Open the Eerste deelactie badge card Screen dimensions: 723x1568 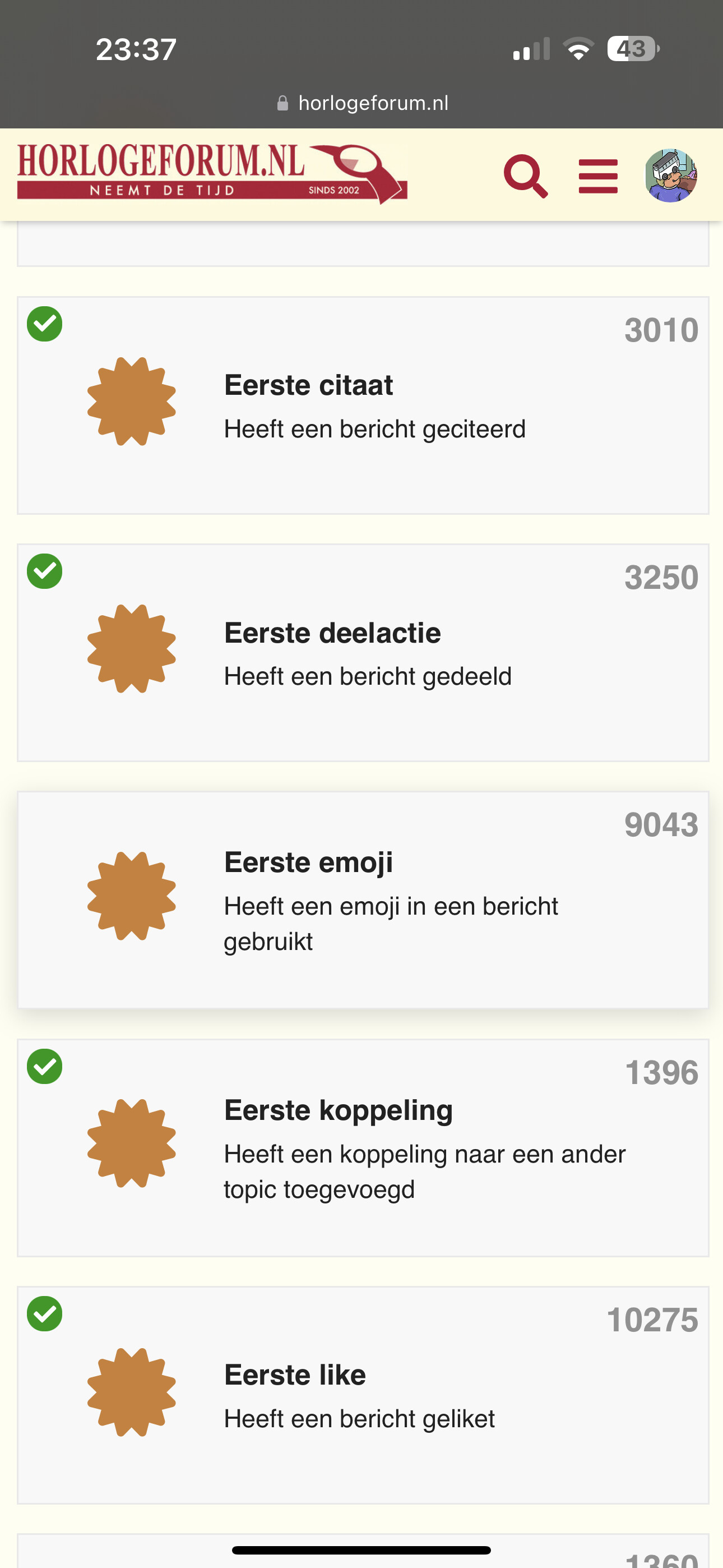click(x=363, y=653)
